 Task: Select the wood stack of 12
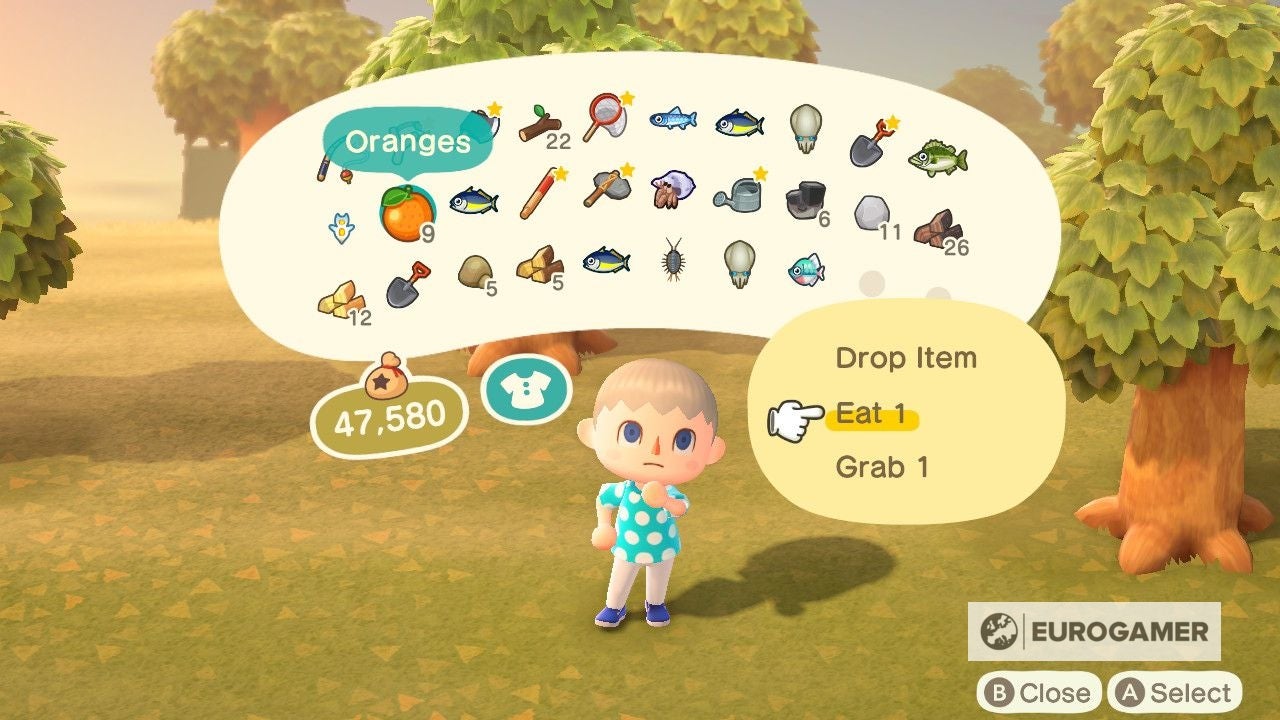340,298
